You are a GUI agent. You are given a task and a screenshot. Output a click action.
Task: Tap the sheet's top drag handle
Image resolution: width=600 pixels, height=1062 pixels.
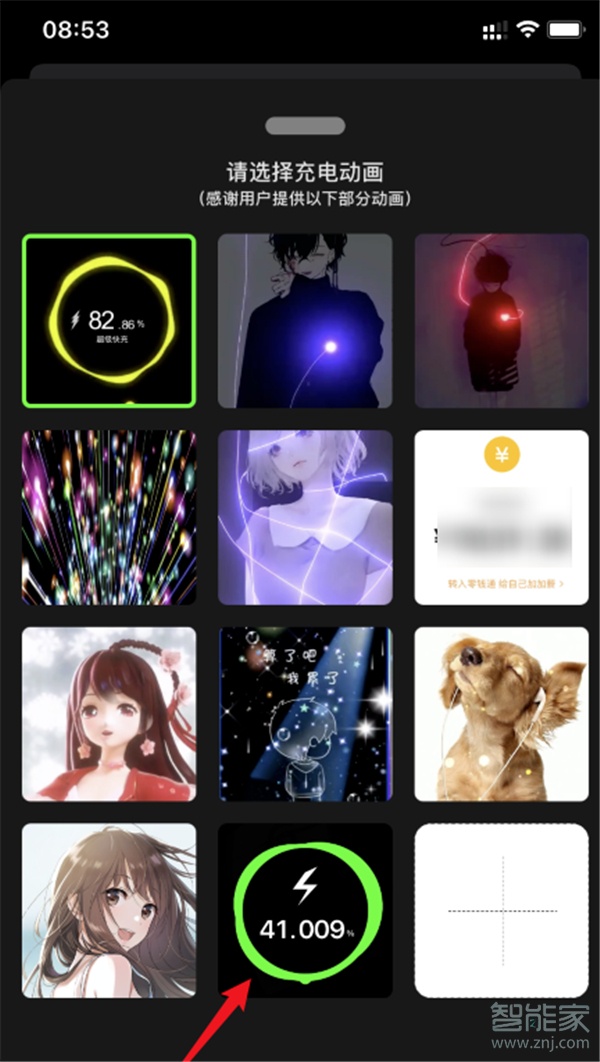305,126
